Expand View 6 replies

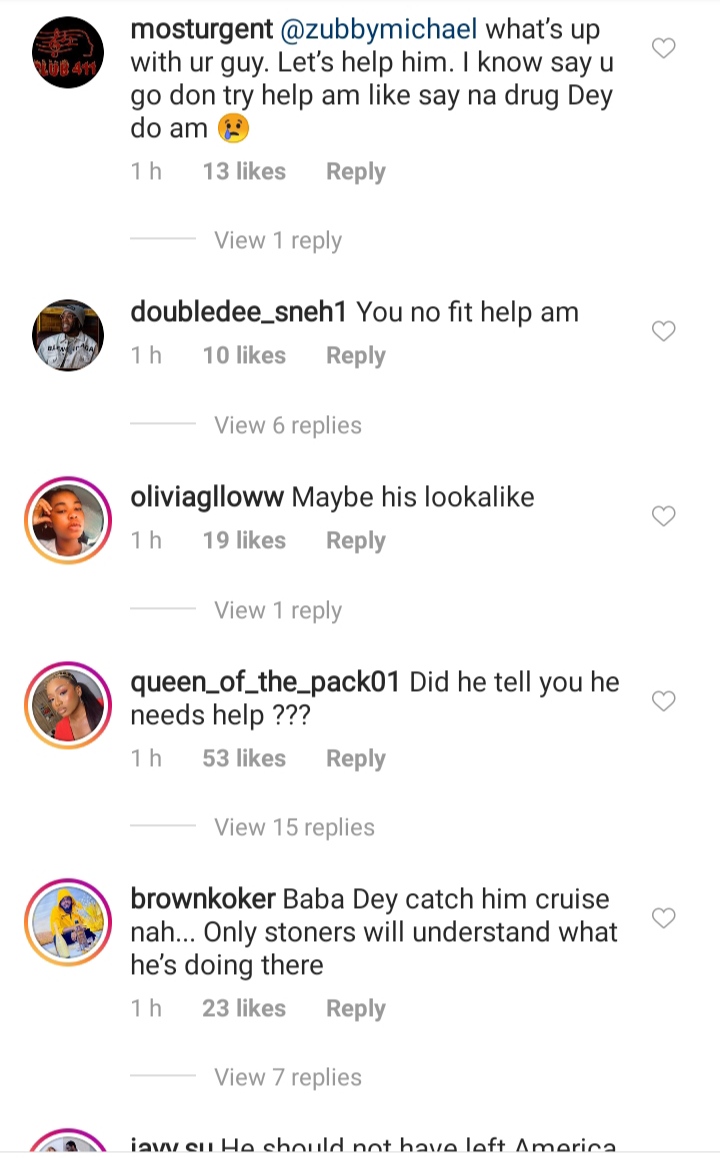pos(287,426)
